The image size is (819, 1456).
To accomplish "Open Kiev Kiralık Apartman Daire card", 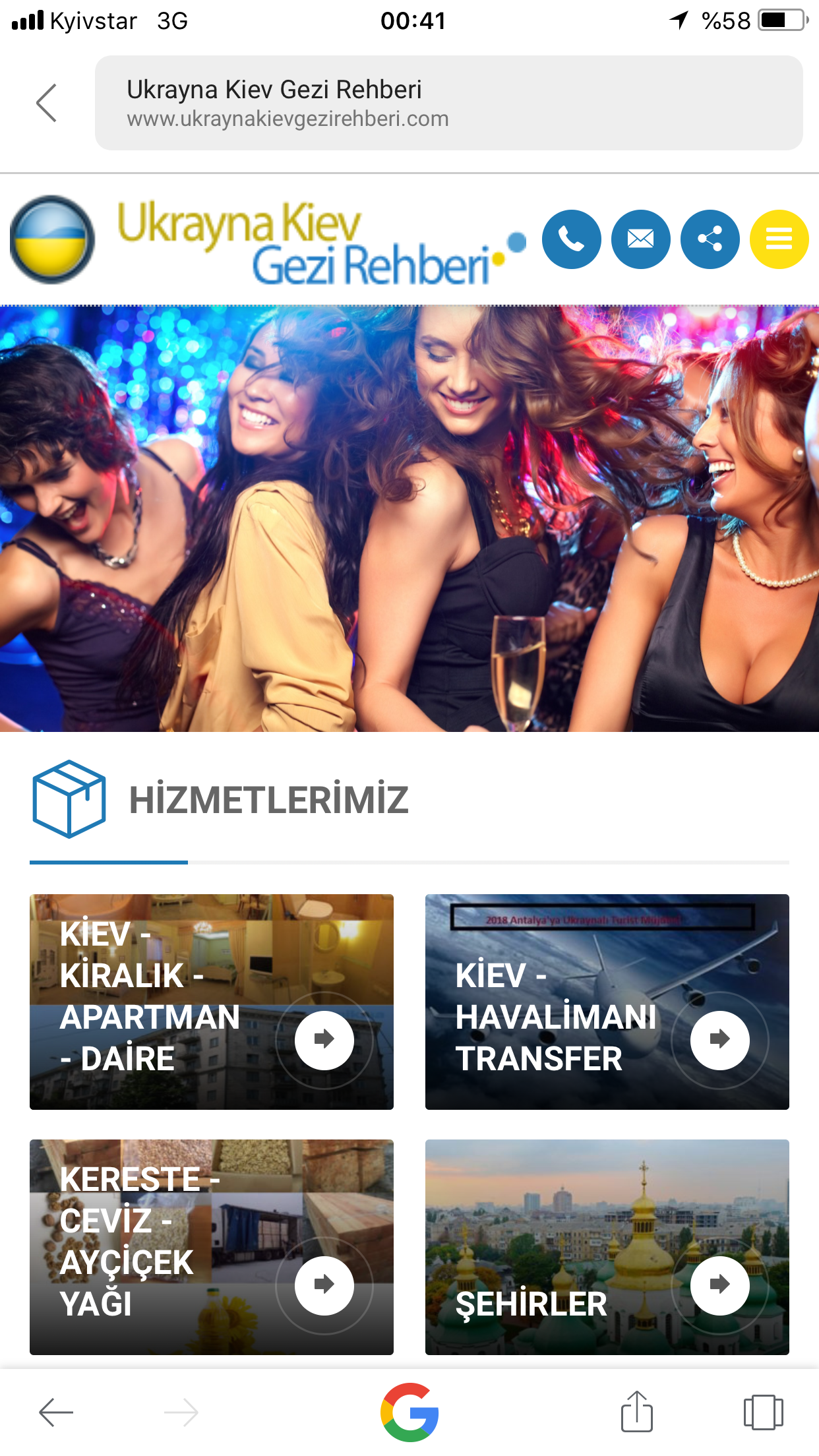I will pos(211,1002).
